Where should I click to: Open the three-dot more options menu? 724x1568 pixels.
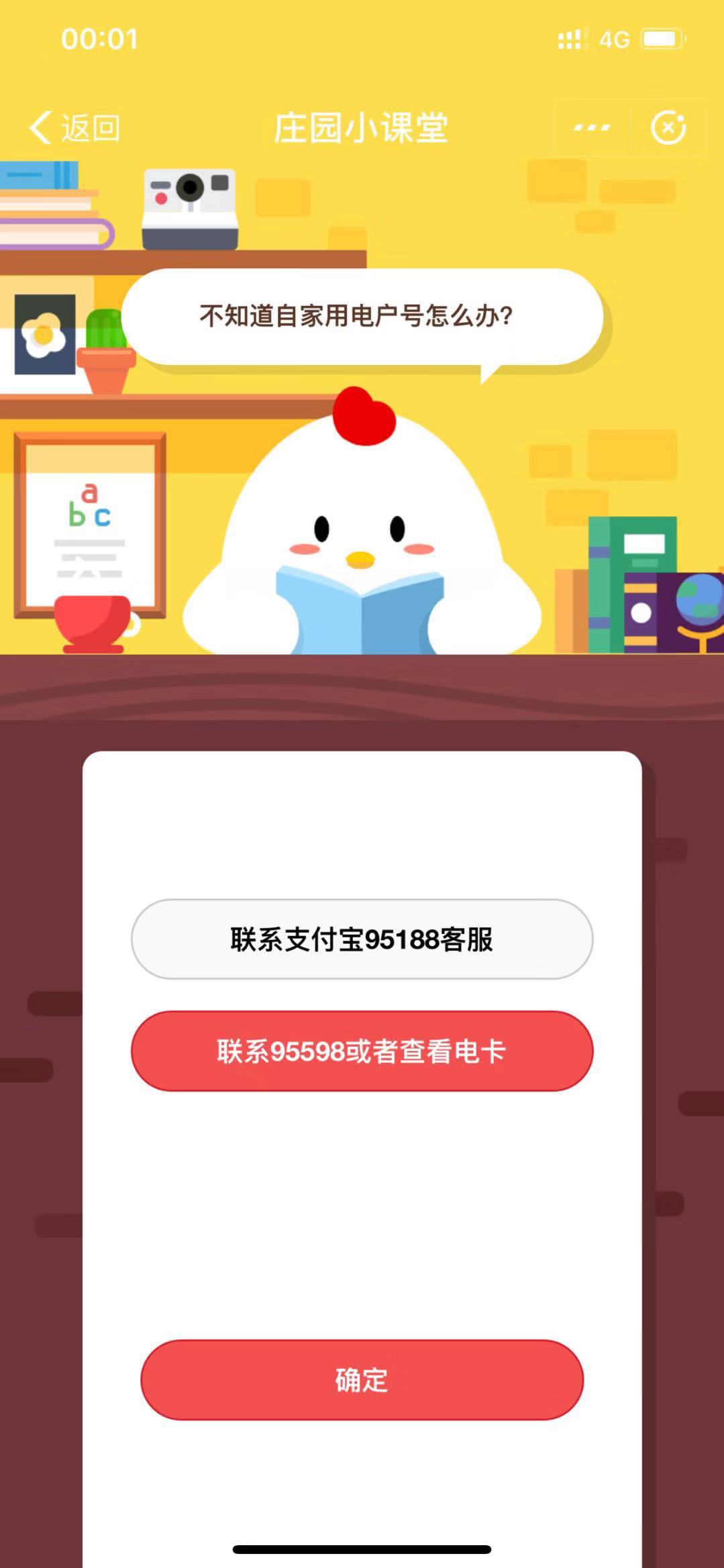[x=592, y=127]
